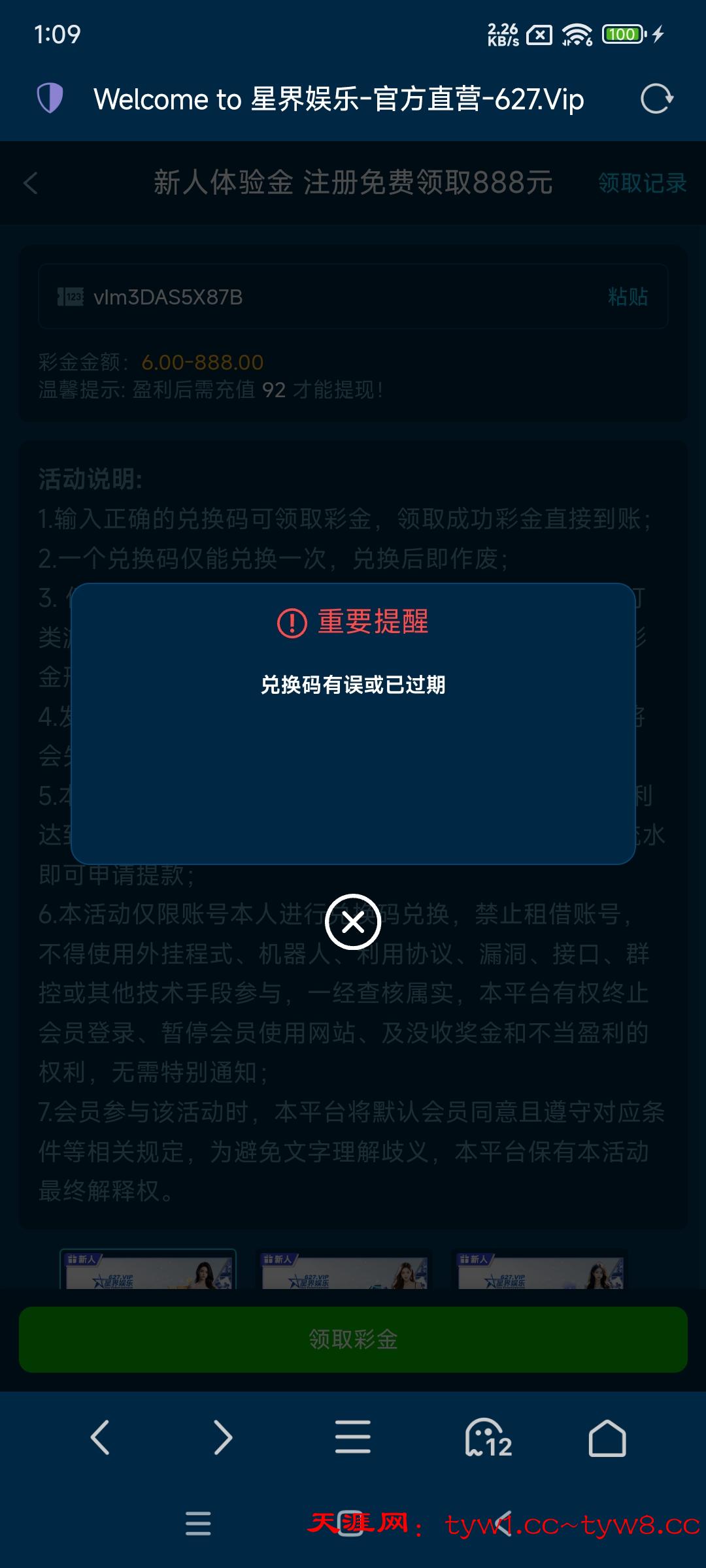
Task: Open the browser menu
Action: tap(353, 1438)
